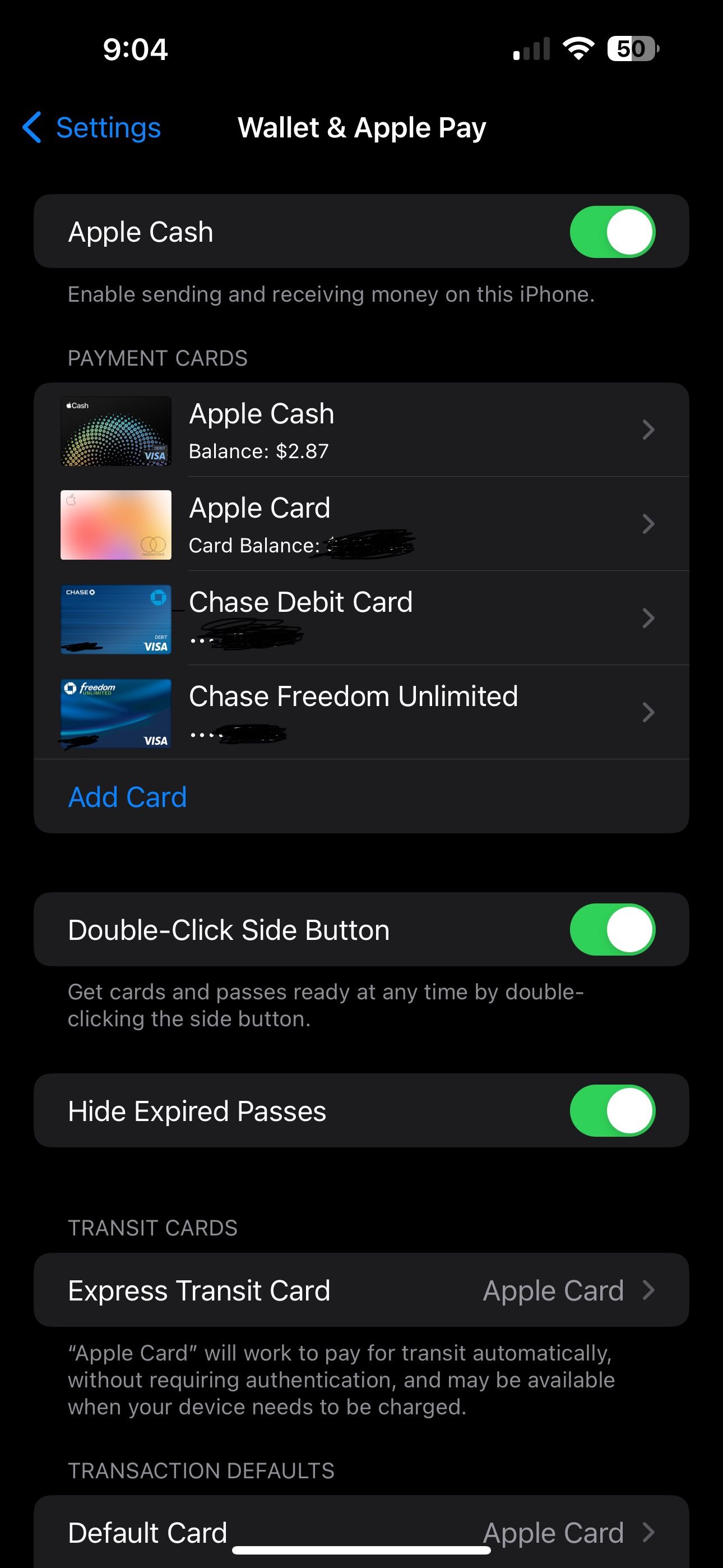The width and height of the screenshot is (723, 1568).
Task: Open Express Transit Card options
Action: click(x=361, y=1290)
